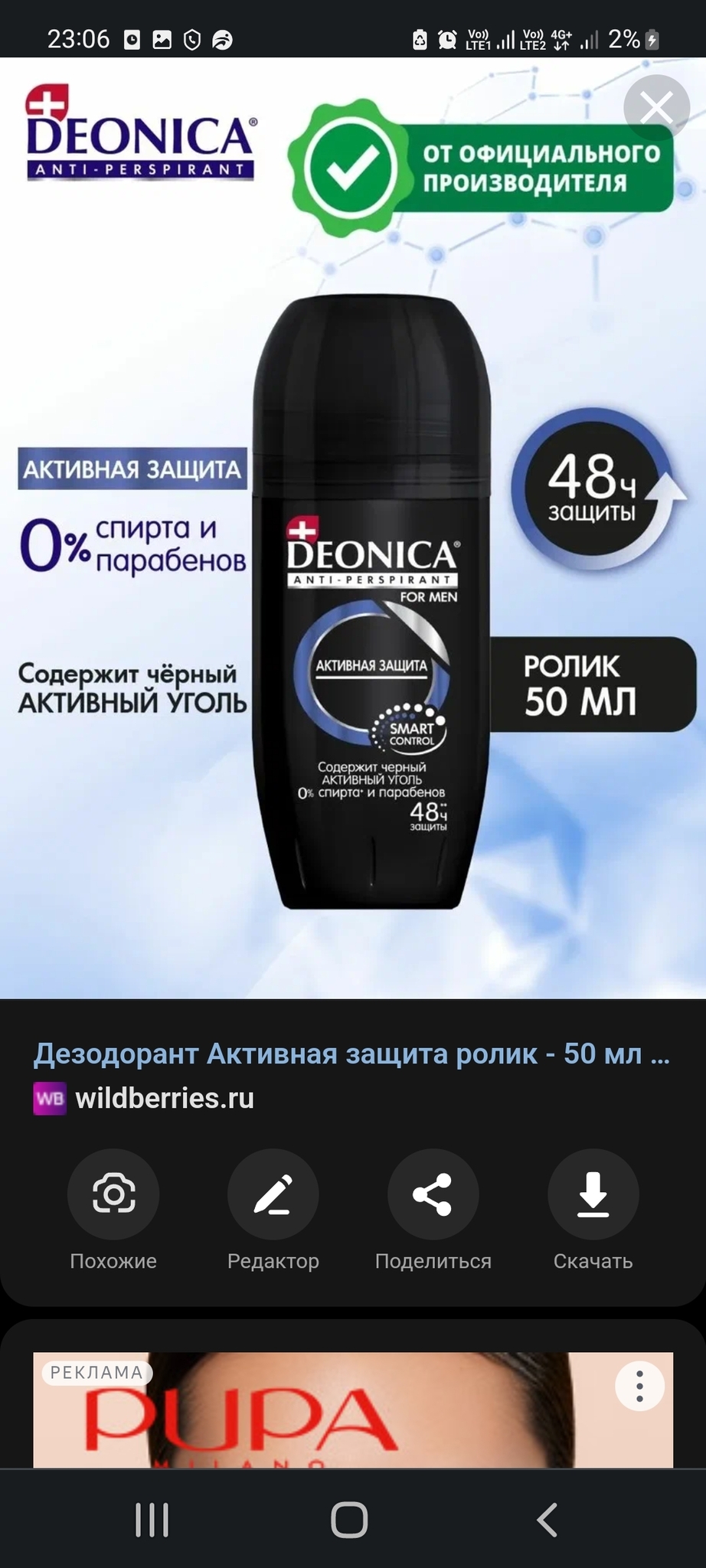Open the Wildberries product page link

click(351, 1054)
